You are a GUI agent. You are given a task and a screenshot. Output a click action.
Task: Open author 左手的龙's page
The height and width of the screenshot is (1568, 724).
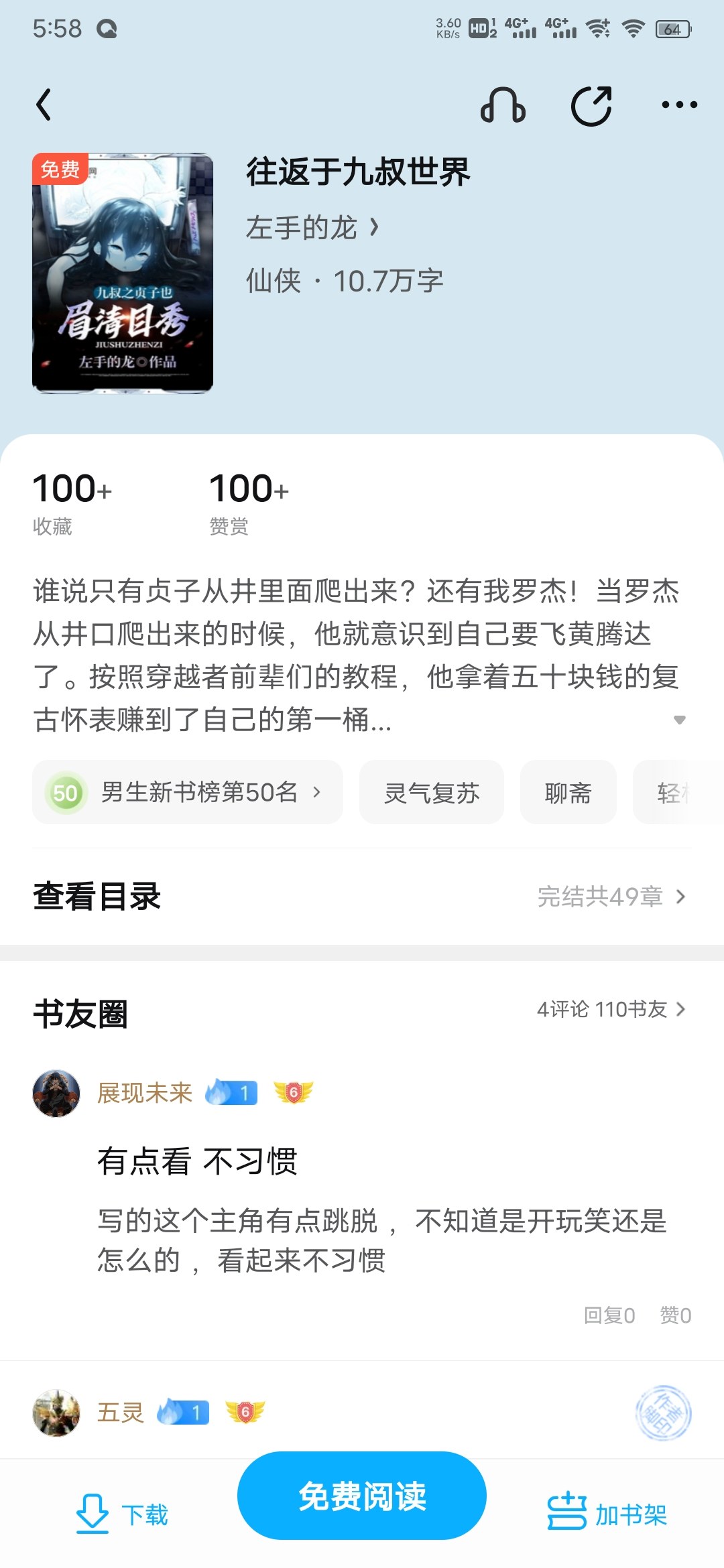[312, 228]
